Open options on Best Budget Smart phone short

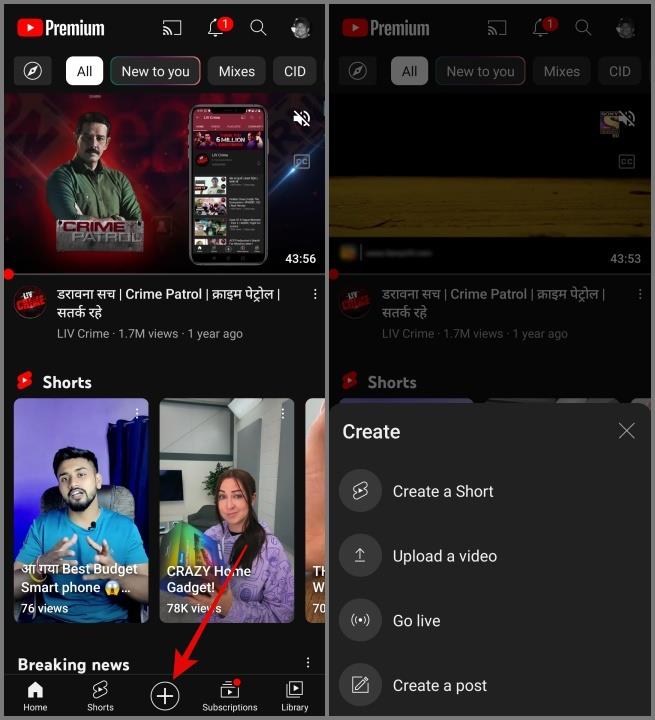coord(137,413)
